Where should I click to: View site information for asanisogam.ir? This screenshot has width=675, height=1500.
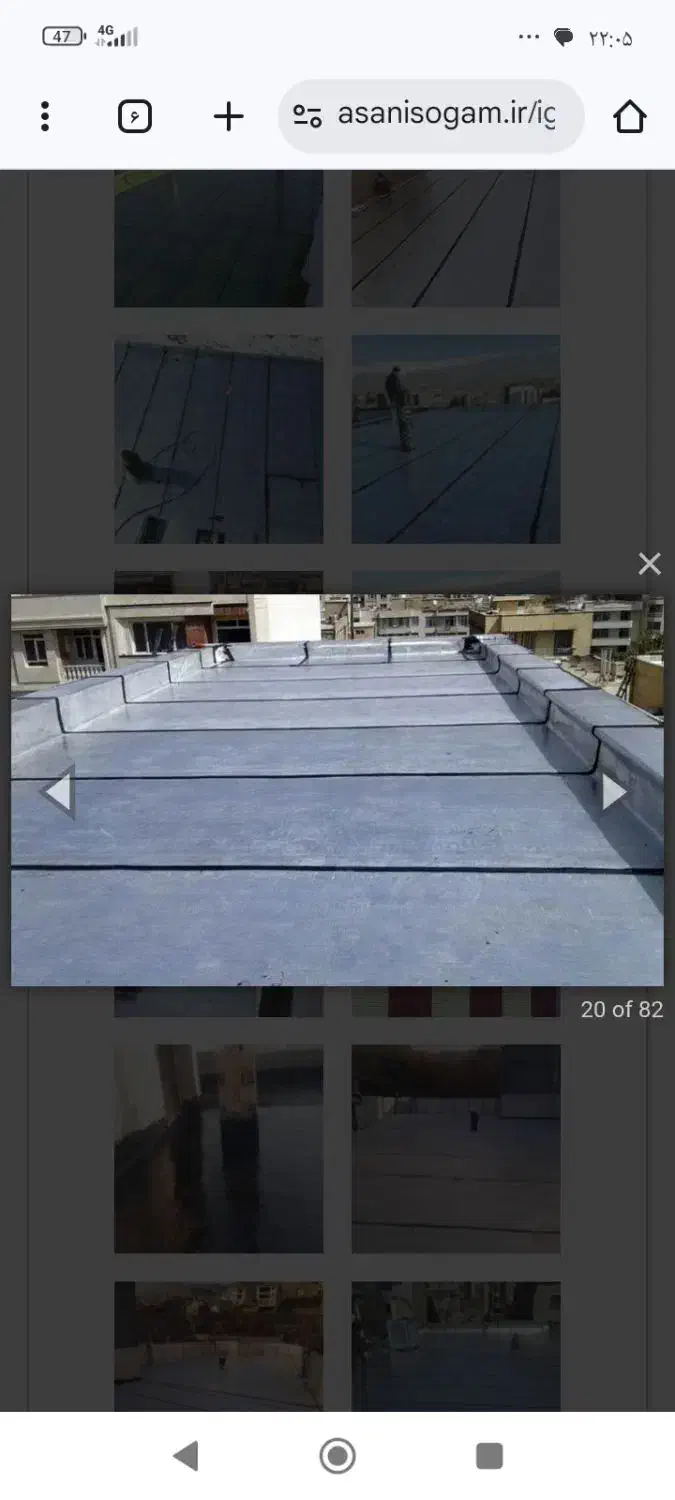pos(307,116)
